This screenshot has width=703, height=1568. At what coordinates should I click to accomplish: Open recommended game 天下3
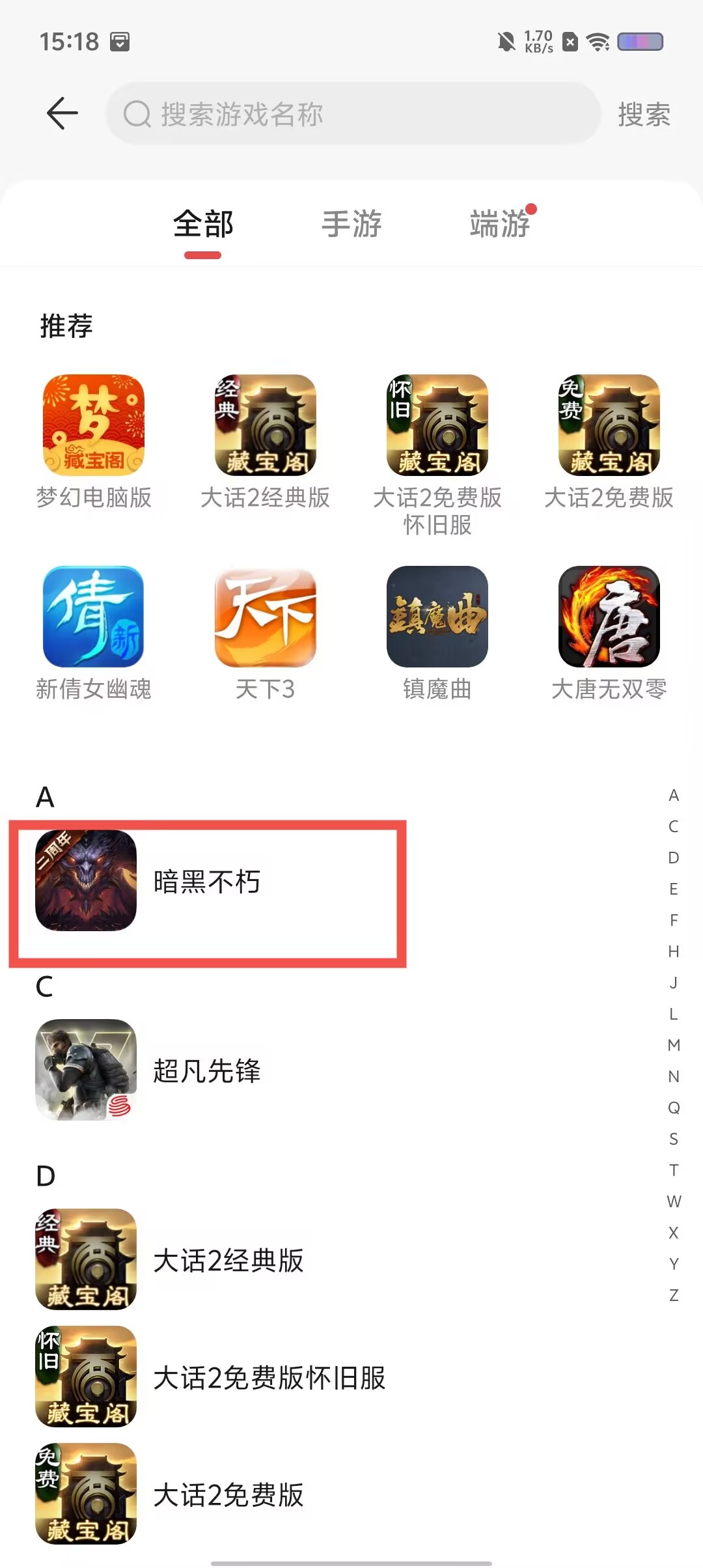coord(266,633)
